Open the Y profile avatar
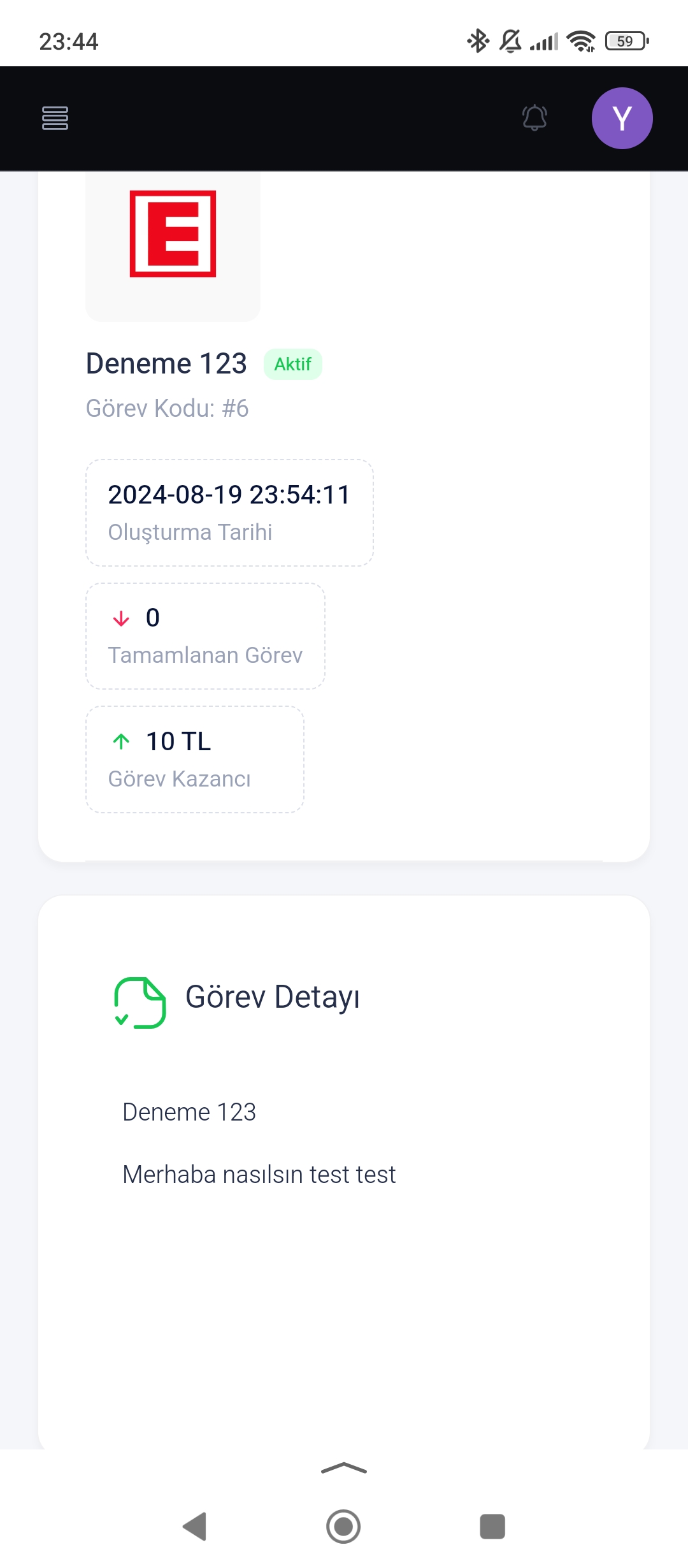This screenshot has height=1568, width=688. (622, 118)
